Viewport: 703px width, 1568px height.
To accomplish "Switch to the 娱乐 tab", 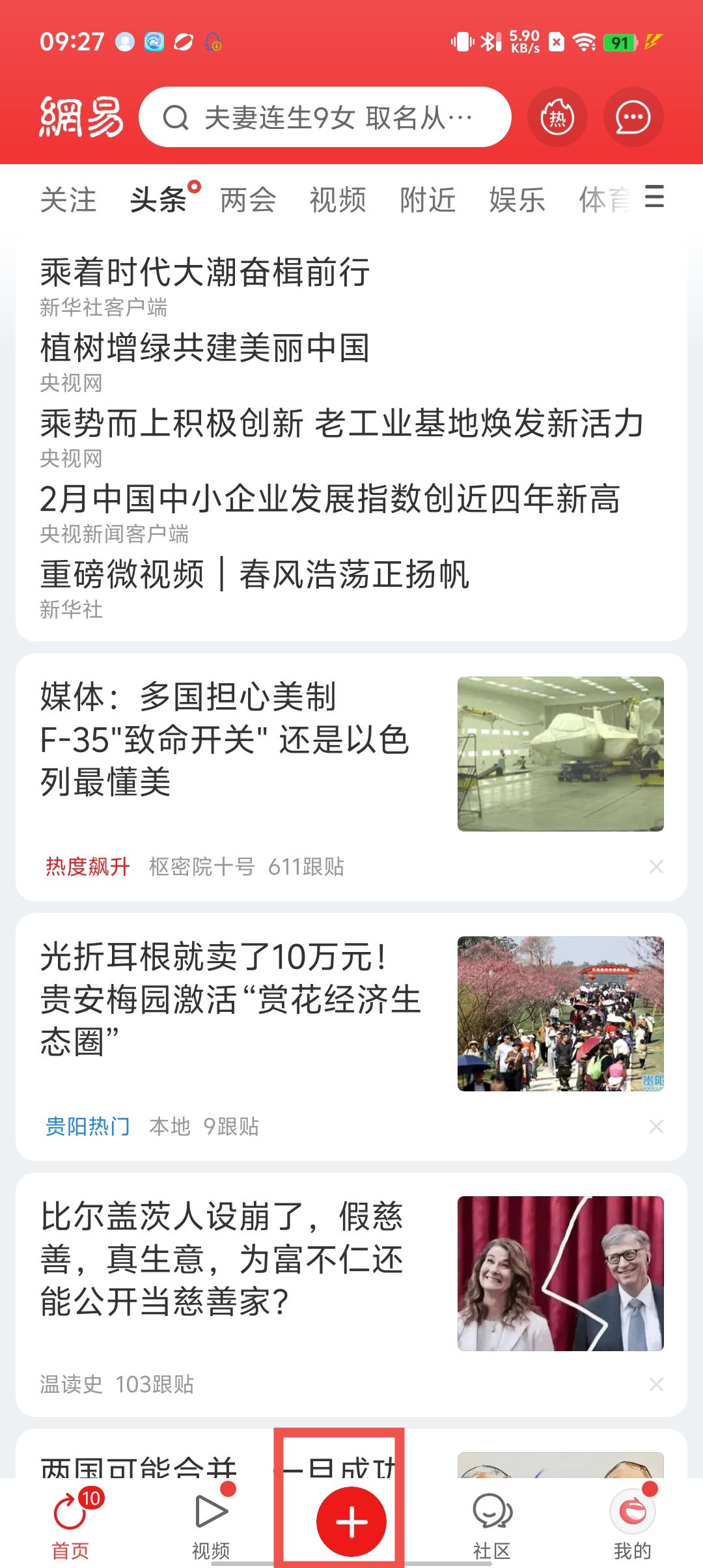I will 517,199.
